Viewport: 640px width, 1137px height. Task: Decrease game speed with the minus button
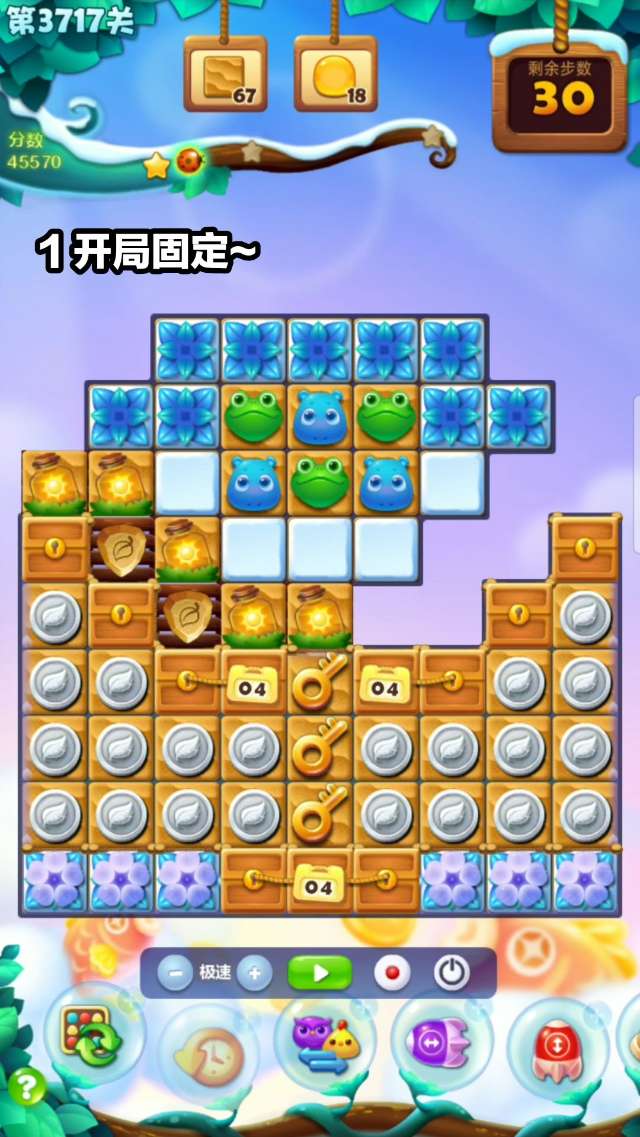point(174,973)
